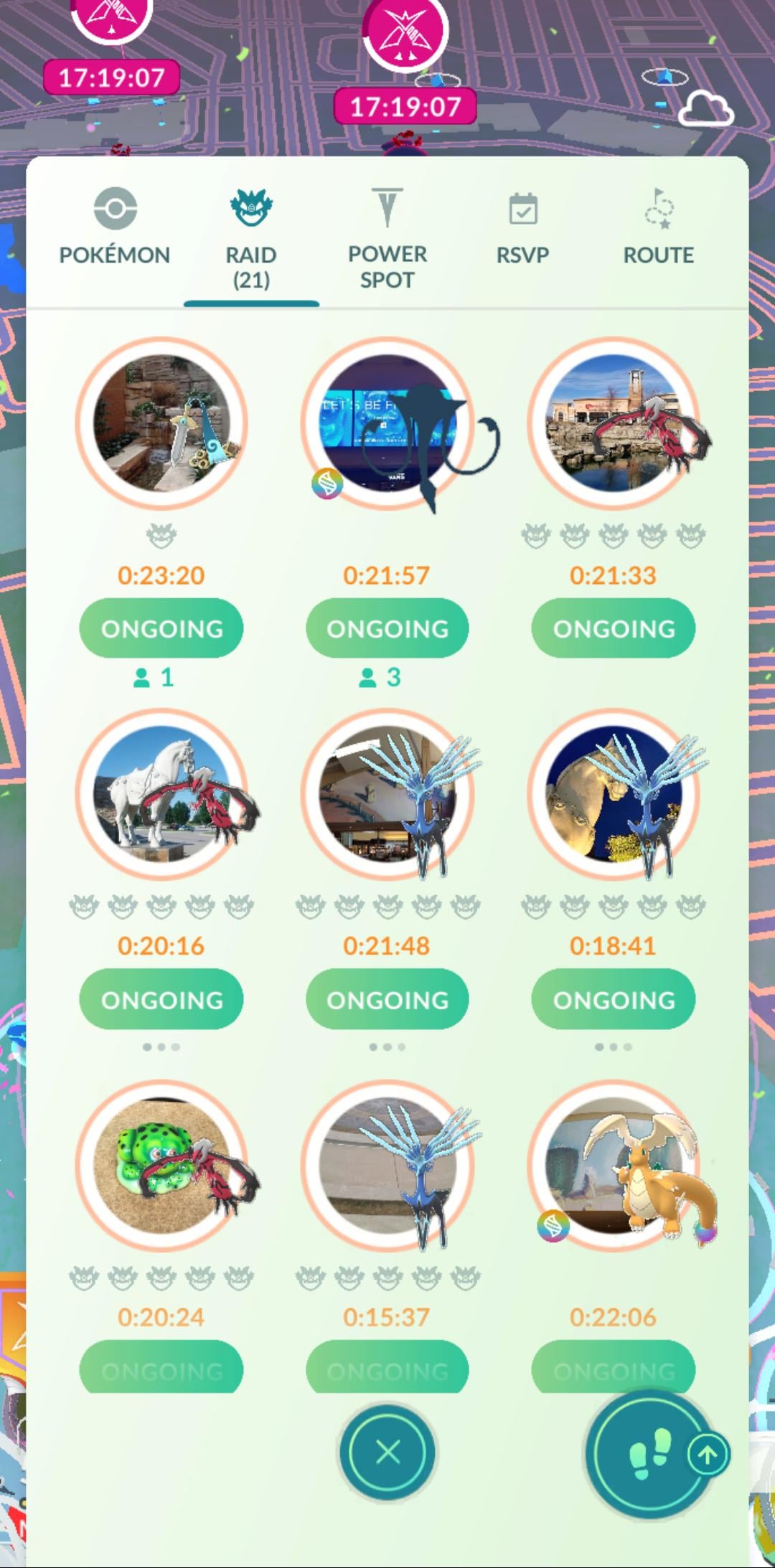Open the mega raid with timer 0:21:57
The width and height of the screenshot is (775, 1568).
(x=387, y=423)
